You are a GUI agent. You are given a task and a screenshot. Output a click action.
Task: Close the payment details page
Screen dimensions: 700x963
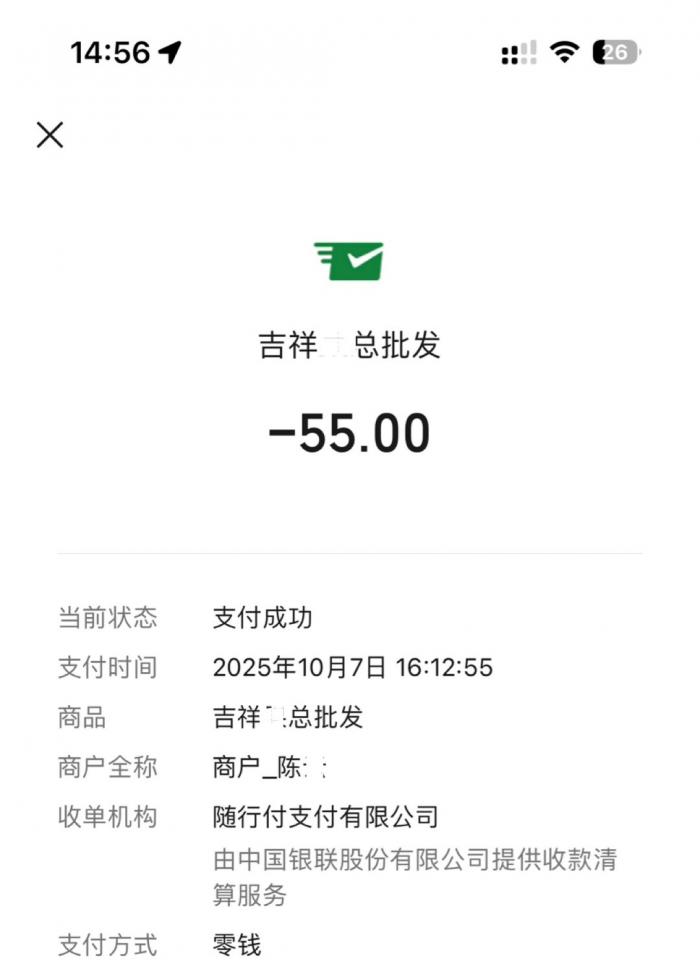click(50, 135)
